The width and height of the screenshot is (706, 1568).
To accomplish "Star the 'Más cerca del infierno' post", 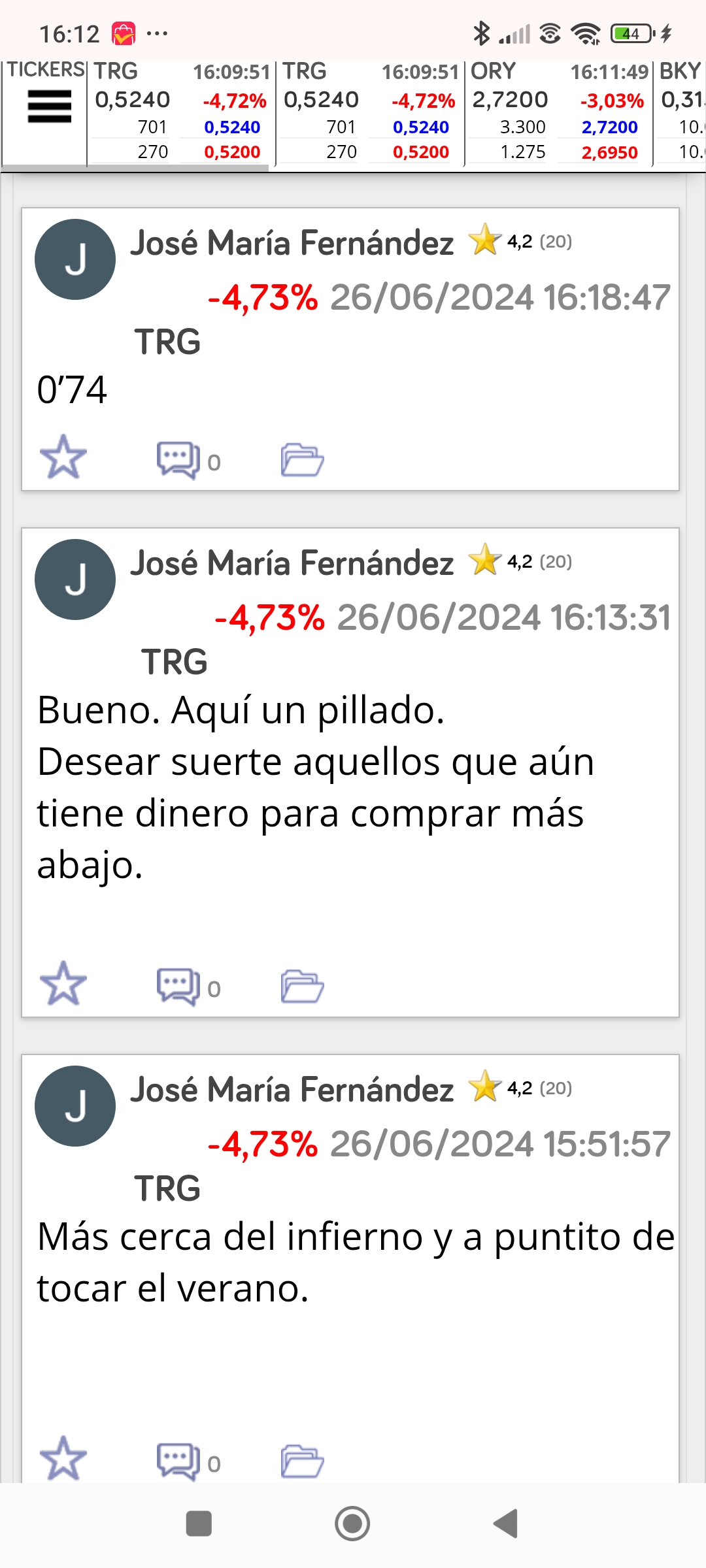I will click(x=63, y=1458).
